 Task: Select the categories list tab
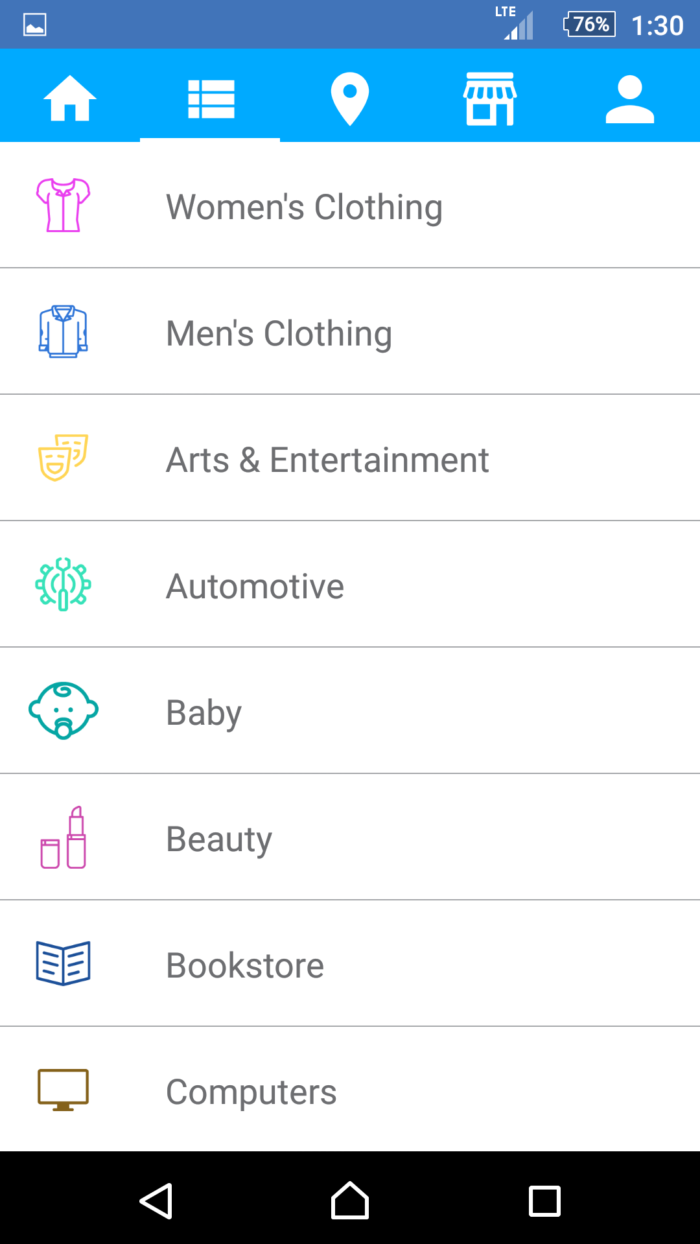coord(210,97)
